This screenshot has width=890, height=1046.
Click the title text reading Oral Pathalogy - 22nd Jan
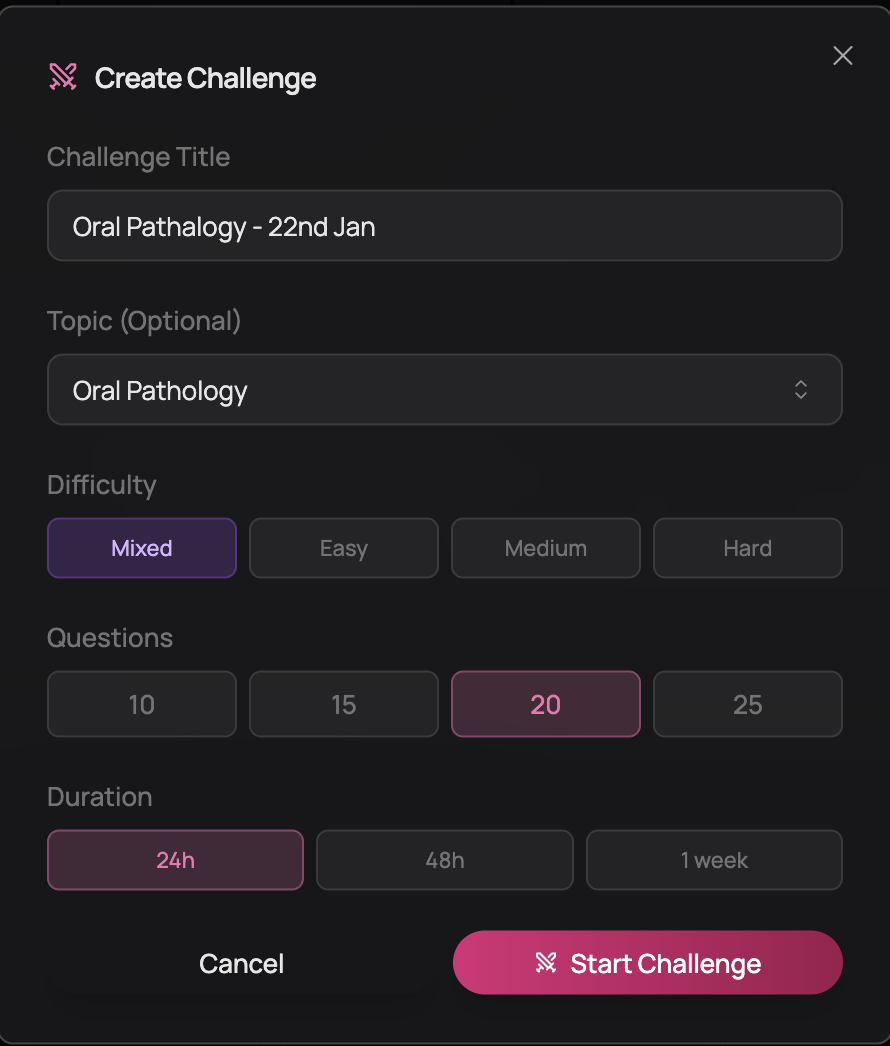[x=222, y=226]
